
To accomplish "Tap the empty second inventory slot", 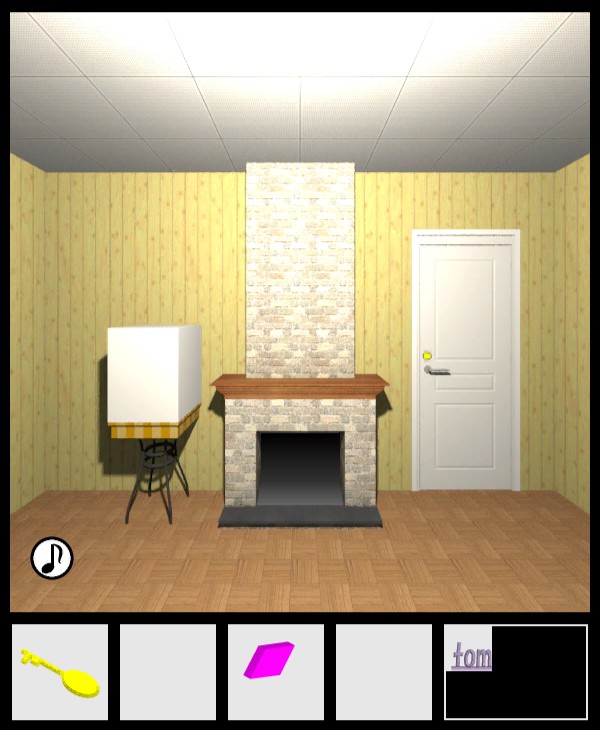I will (x=168, y=672).
